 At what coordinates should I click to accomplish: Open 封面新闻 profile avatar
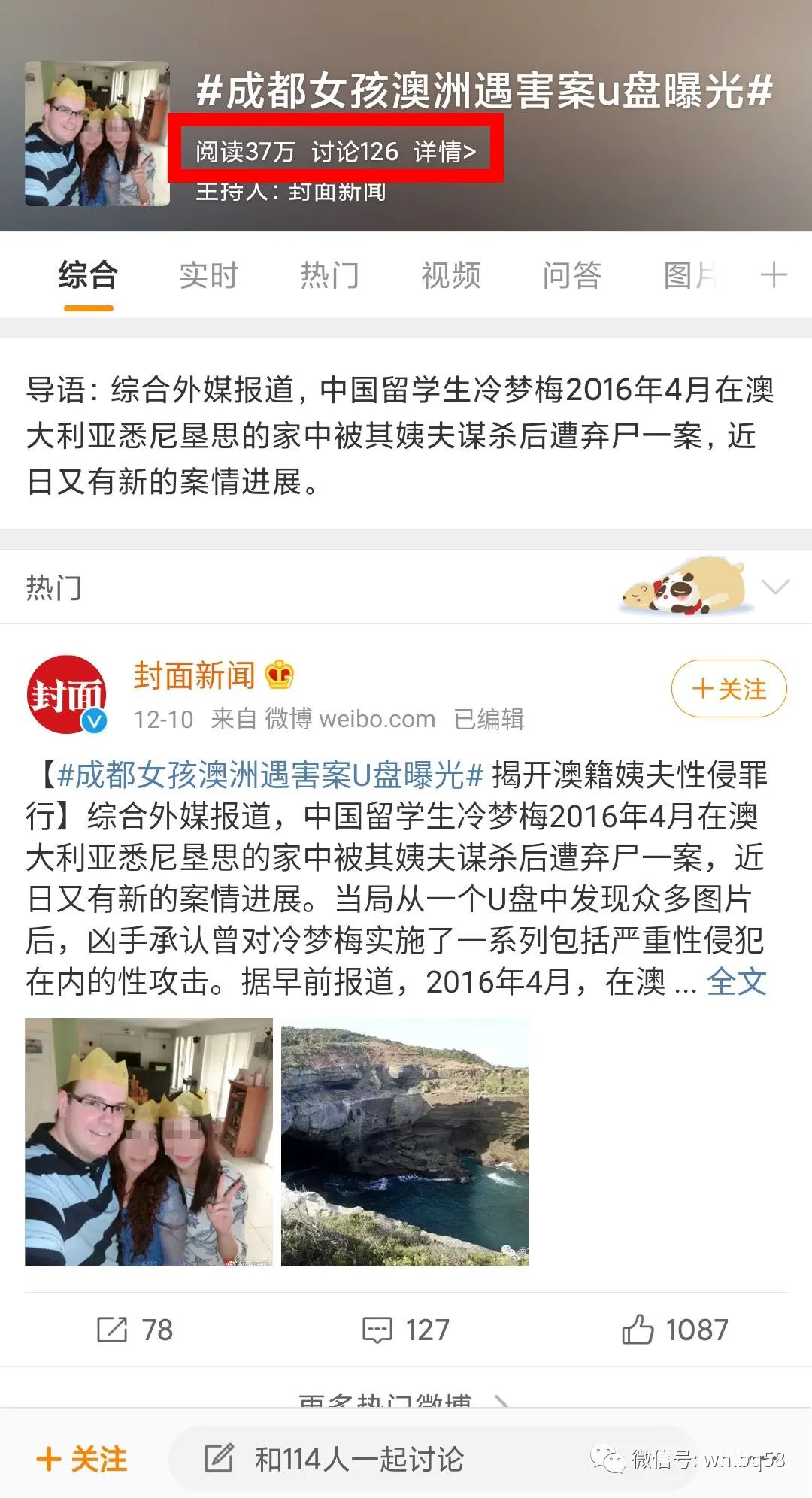66,694
